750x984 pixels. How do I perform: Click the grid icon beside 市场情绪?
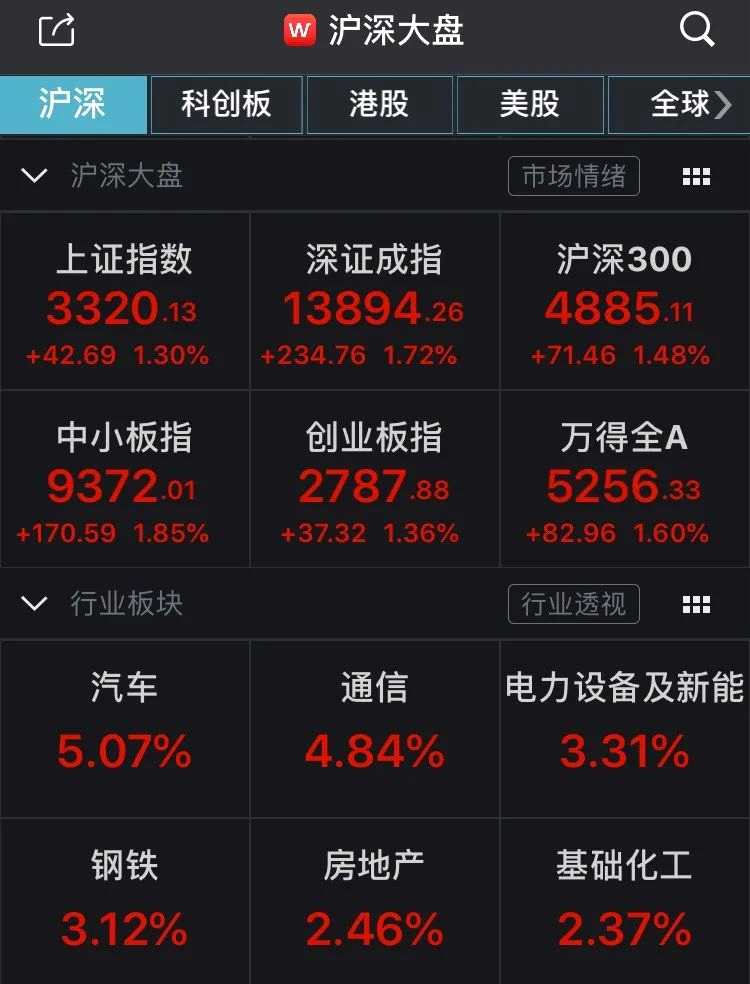pos(694,176)
